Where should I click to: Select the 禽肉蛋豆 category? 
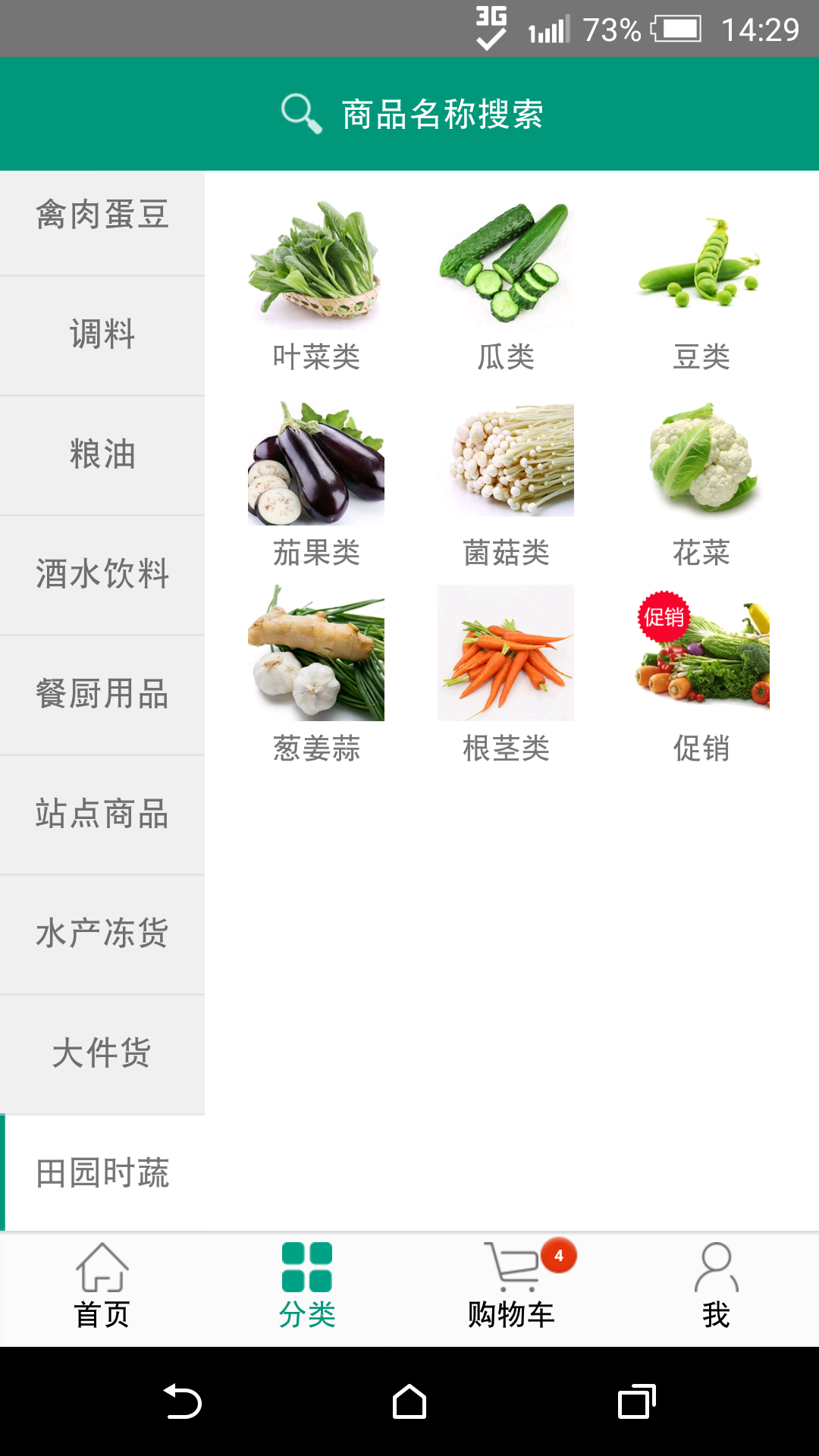(x=102, y=215)
